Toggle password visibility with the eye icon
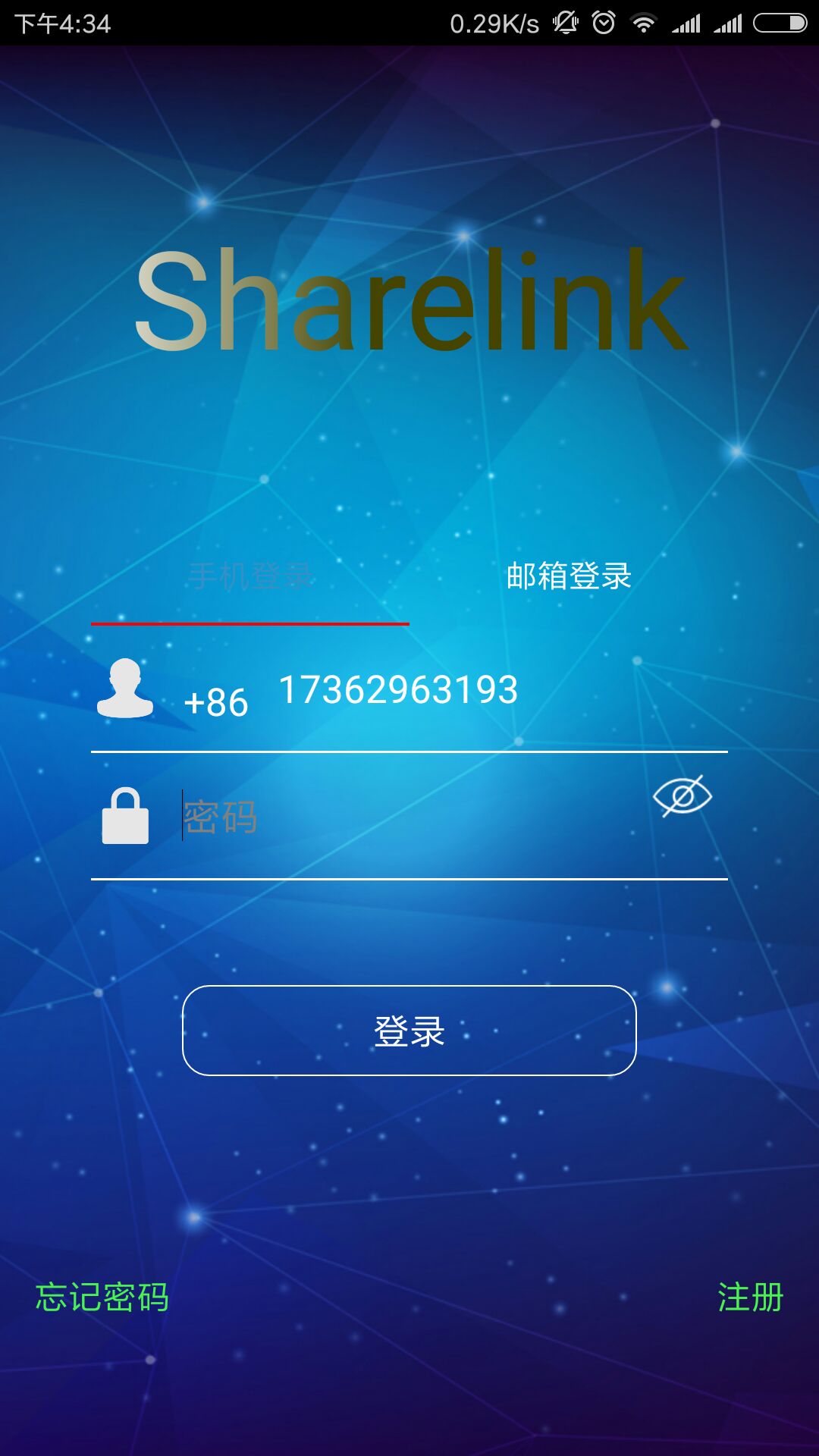Image resolution: width=819 pixels, height=1456 pixels. coord(683,795)
